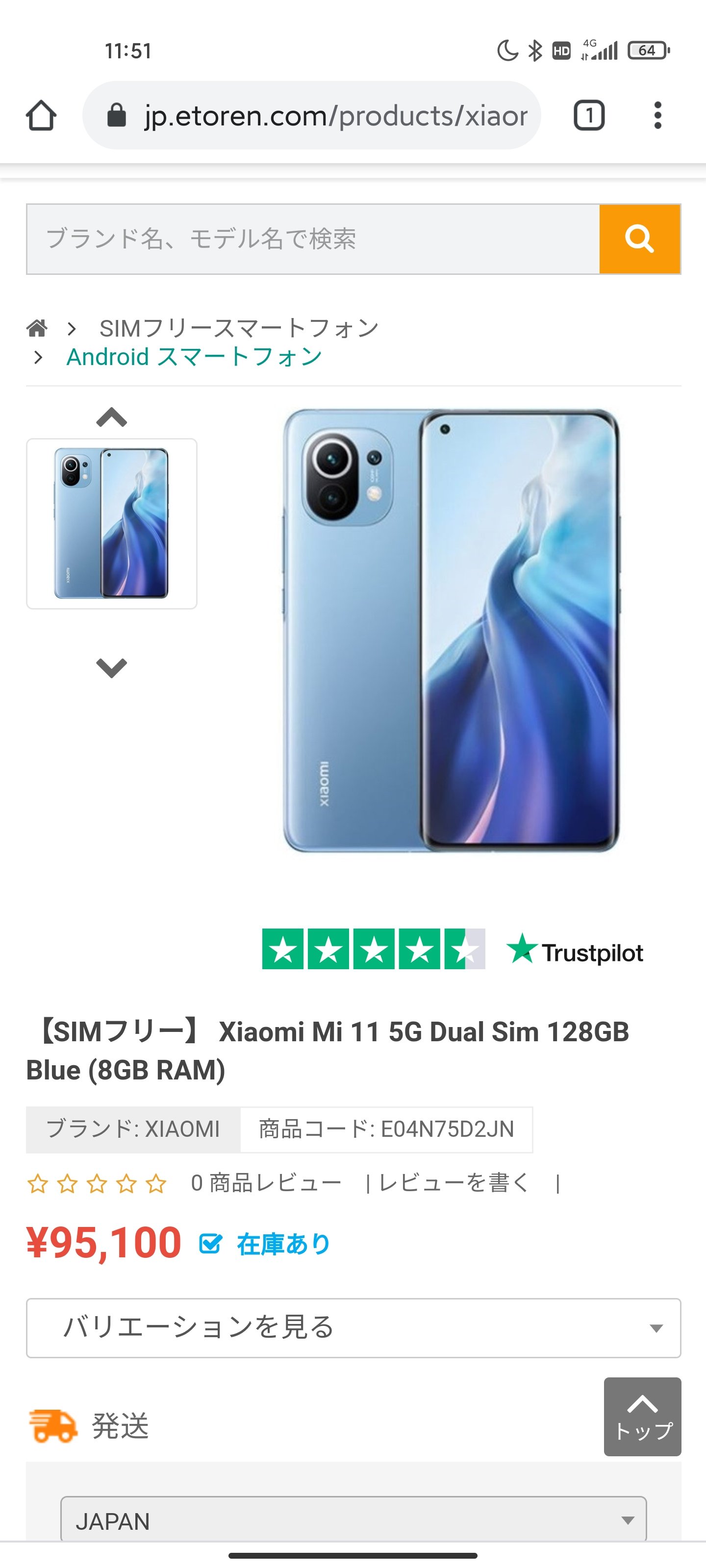Open the tab switcher
The image size is (706, 1568).
(x=589, y=116)
